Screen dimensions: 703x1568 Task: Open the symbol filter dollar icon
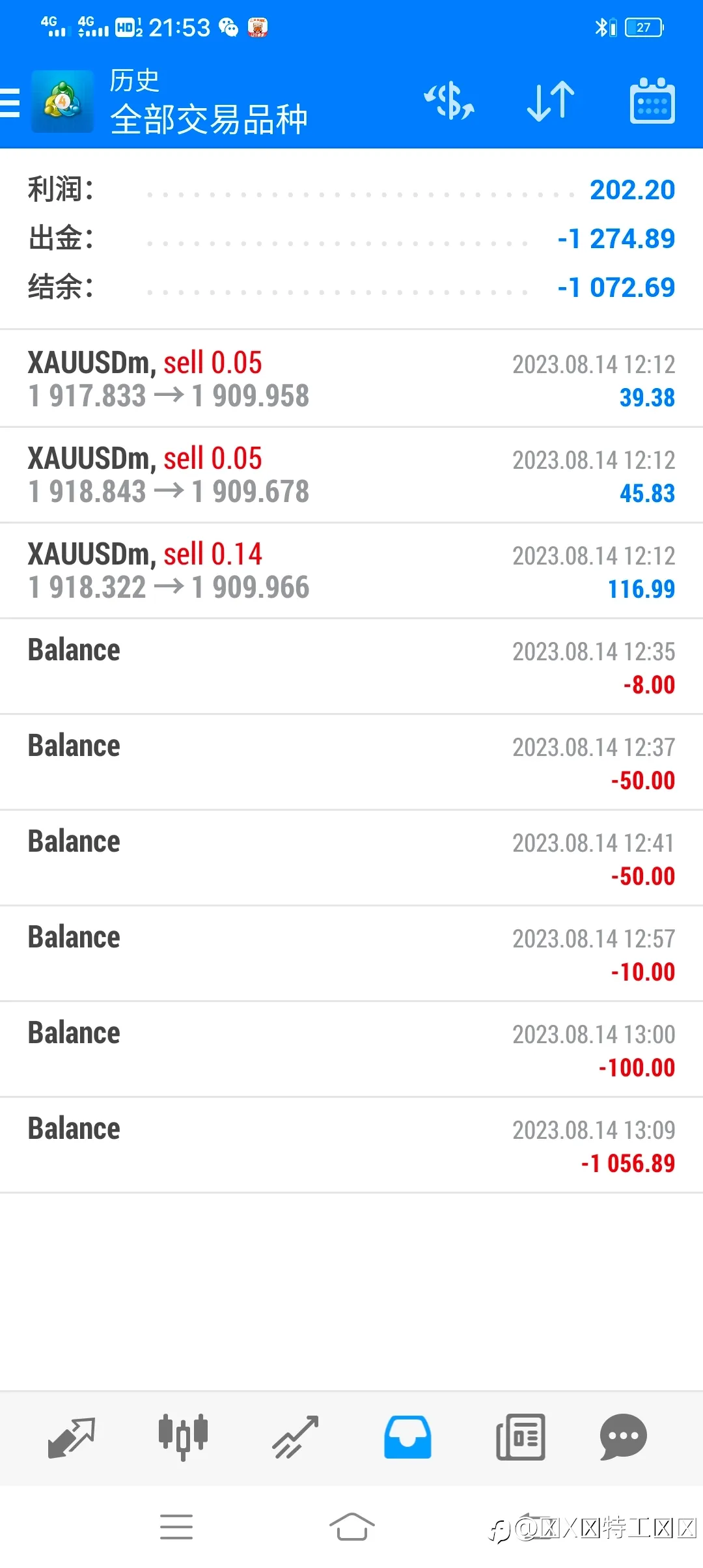(x=449, y=102)
